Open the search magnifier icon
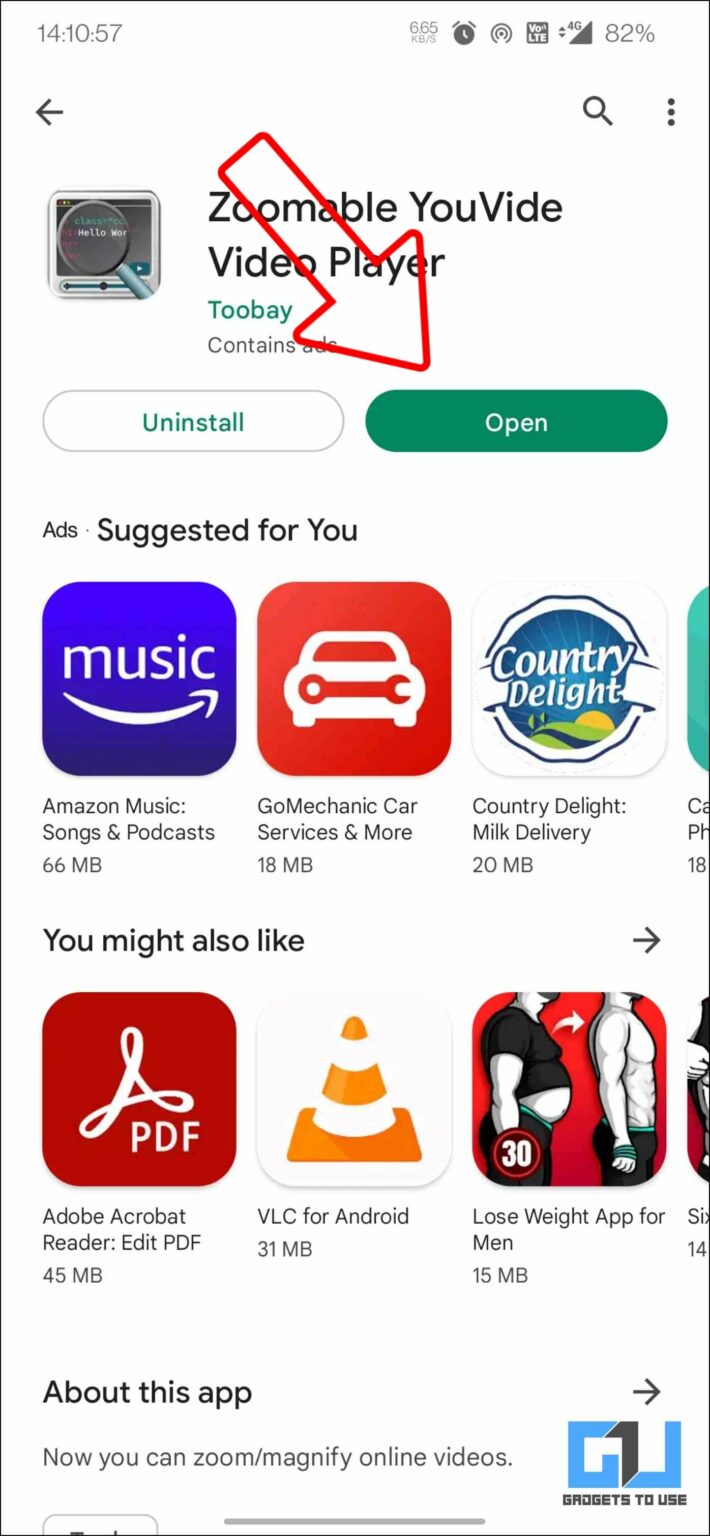710x1536 pixels. click(x=597, y=111)
